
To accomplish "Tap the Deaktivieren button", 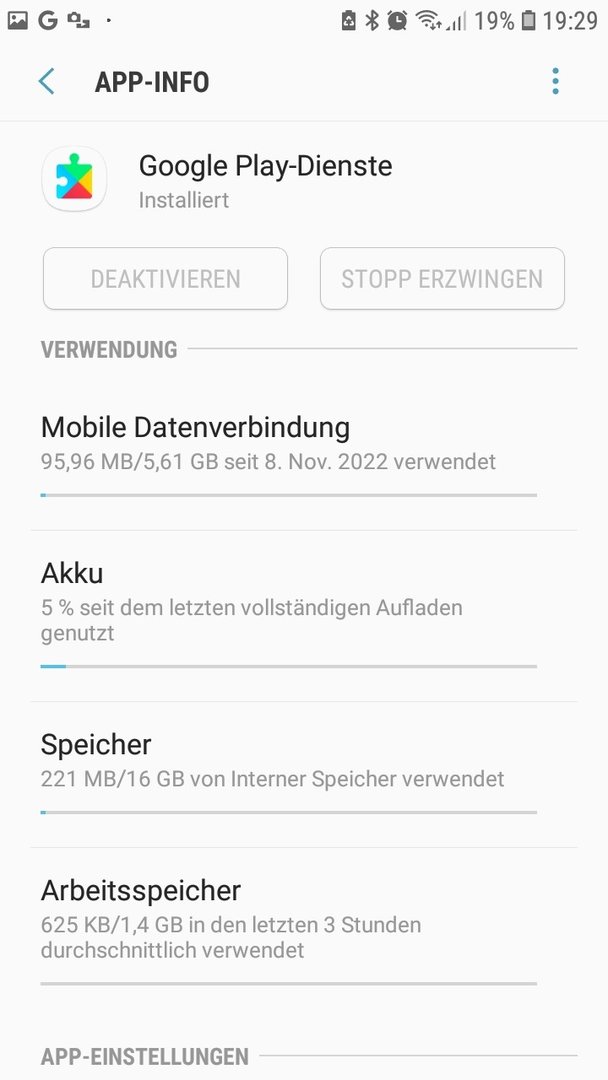I will coord(165,279).
